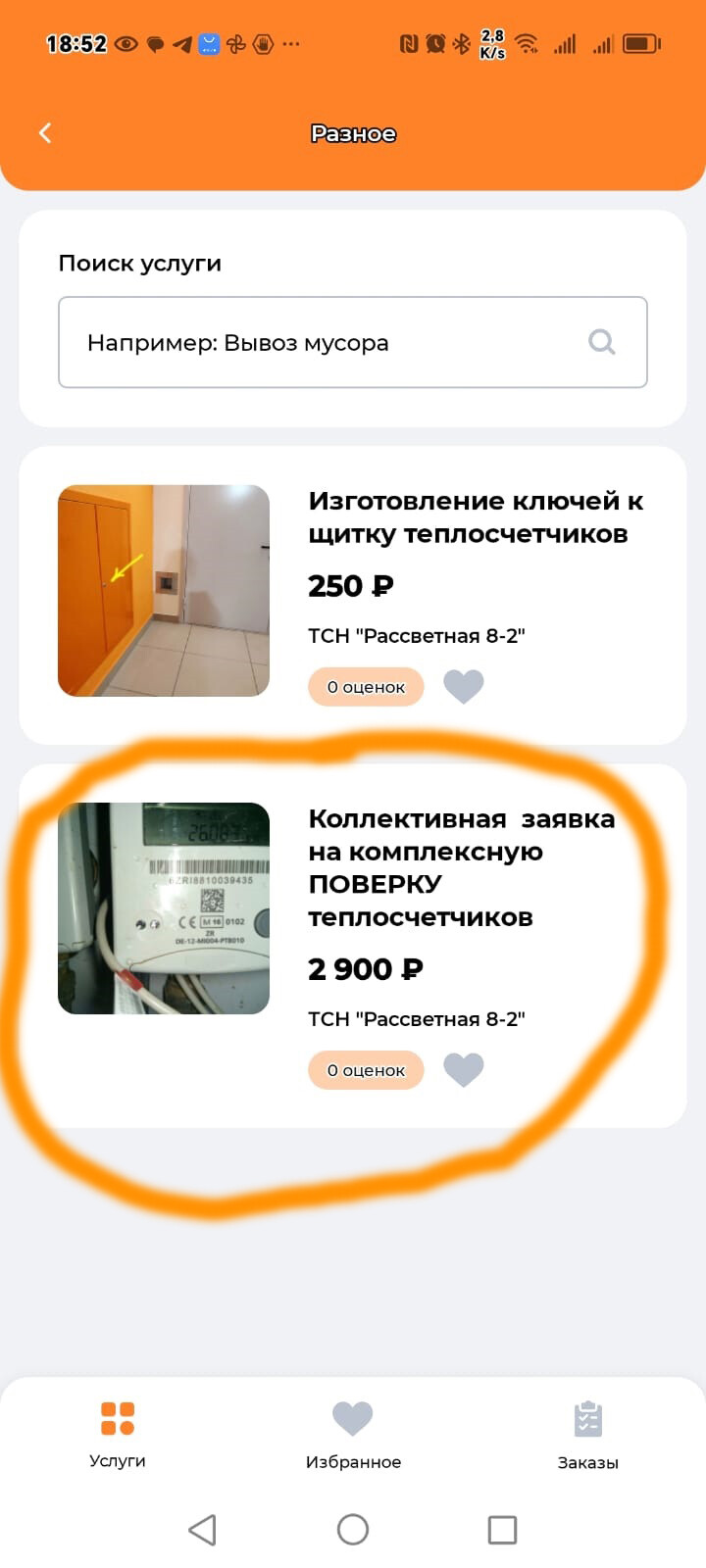
Task: Switch to the Услуги tab
Action: 118,1434
